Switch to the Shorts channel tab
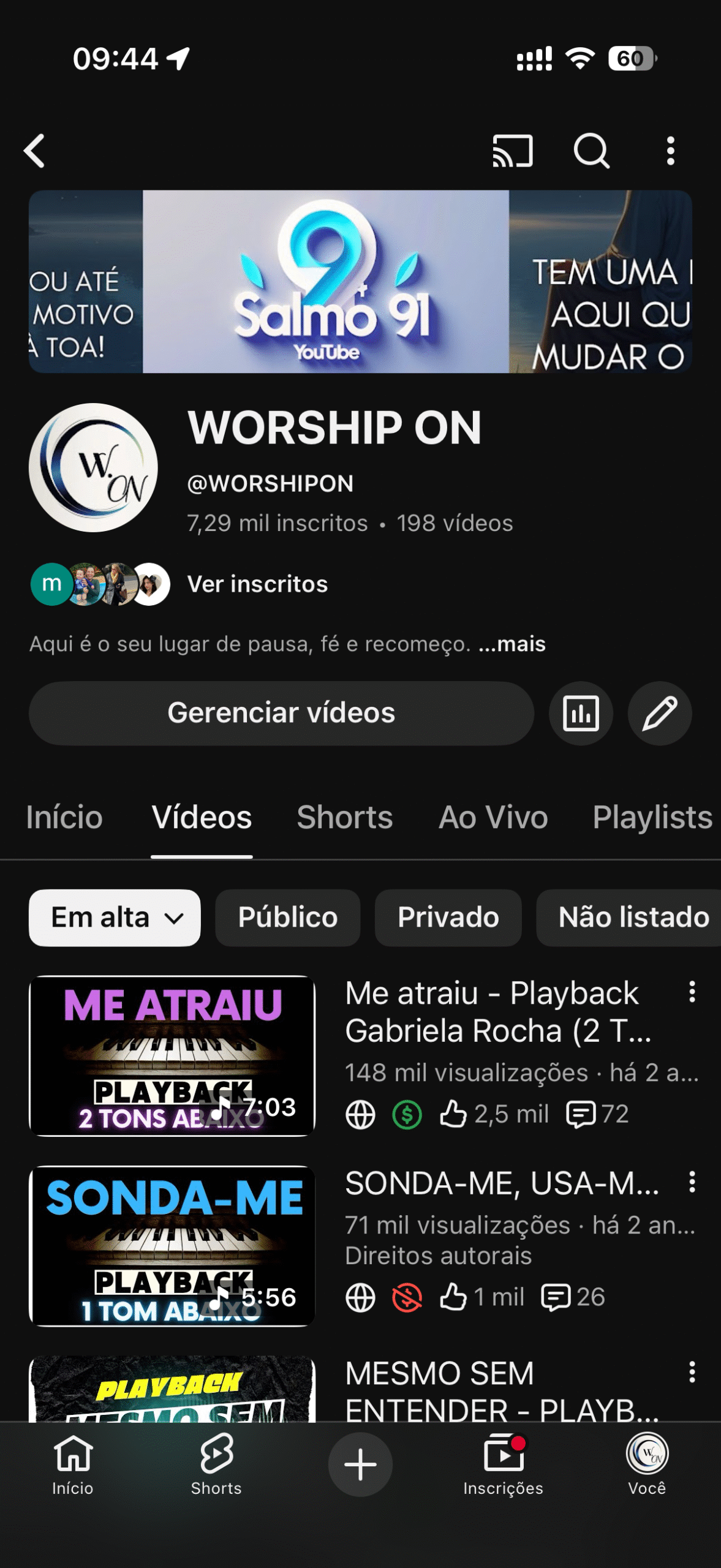 click(x=344, y=817)
